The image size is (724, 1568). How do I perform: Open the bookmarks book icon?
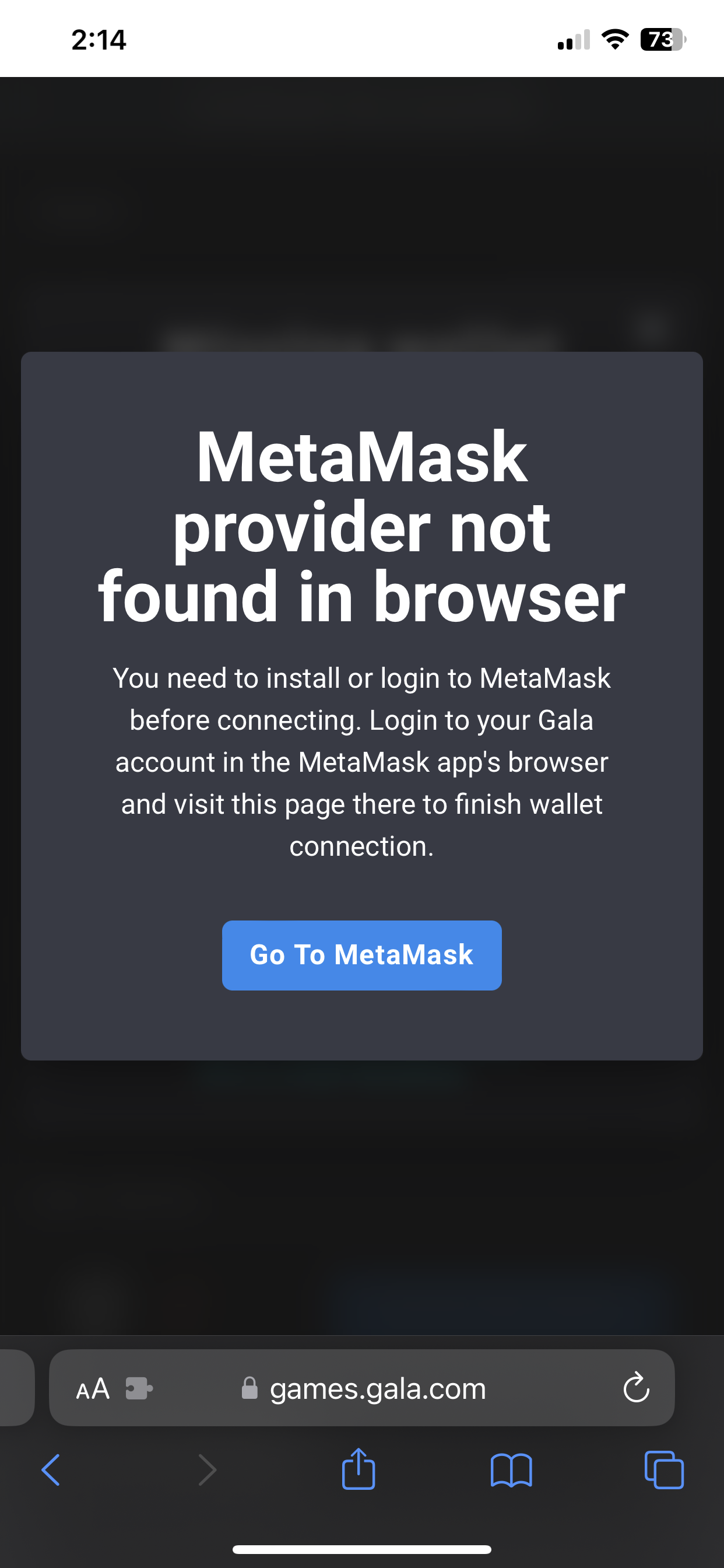tap(511, 1471)
